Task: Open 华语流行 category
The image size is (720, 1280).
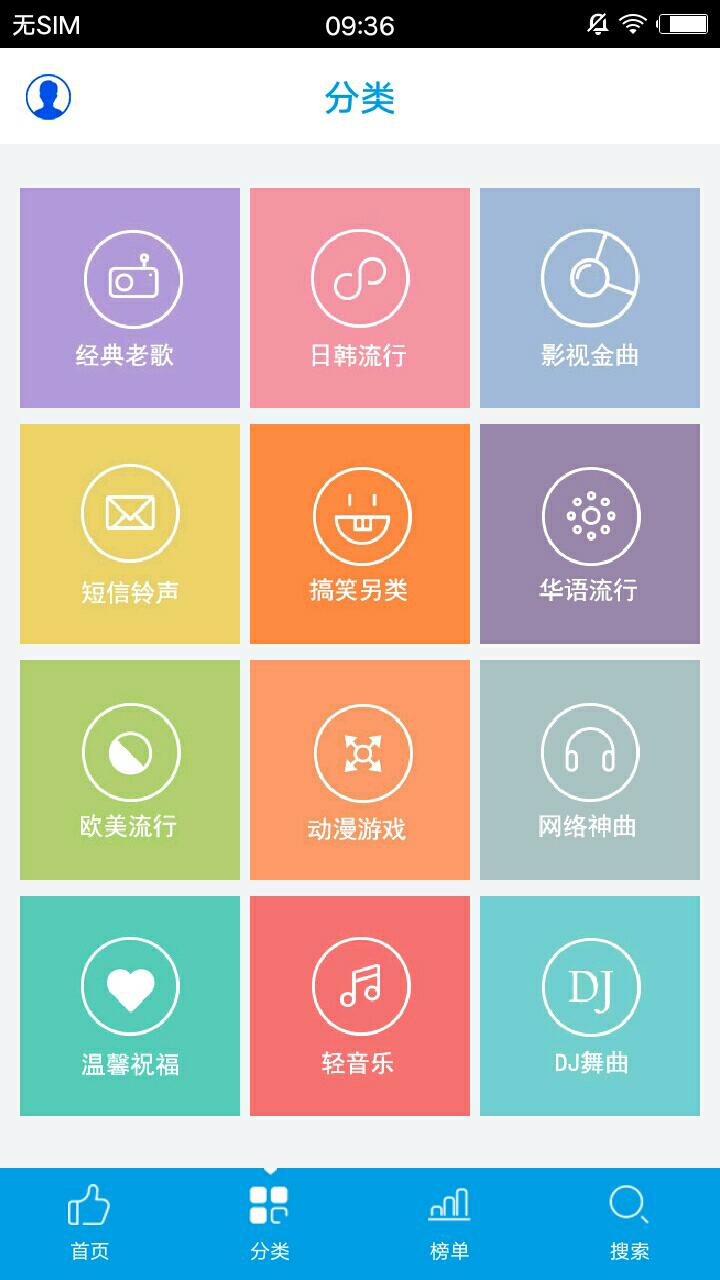Action: pos(590,534)
